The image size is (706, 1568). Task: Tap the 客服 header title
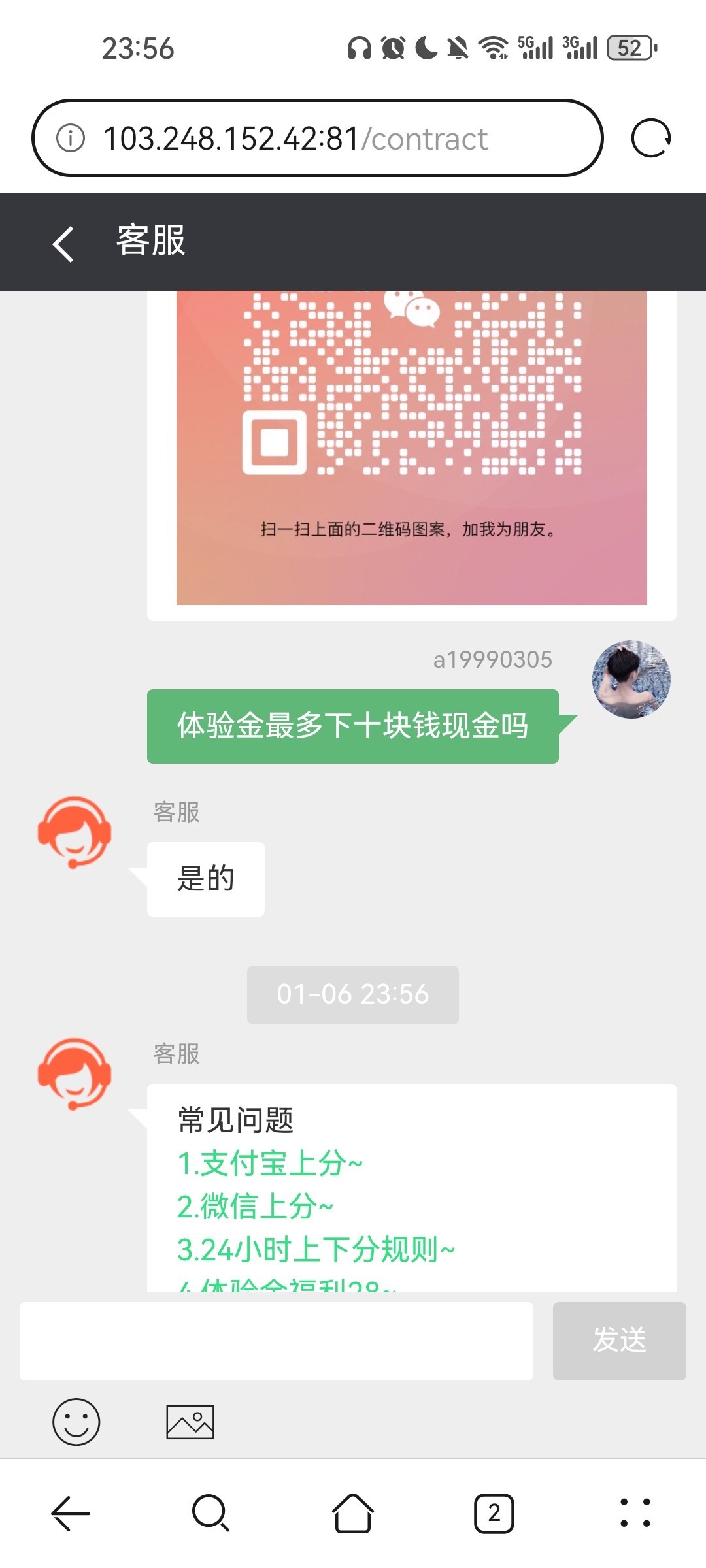tap(149, 242)
